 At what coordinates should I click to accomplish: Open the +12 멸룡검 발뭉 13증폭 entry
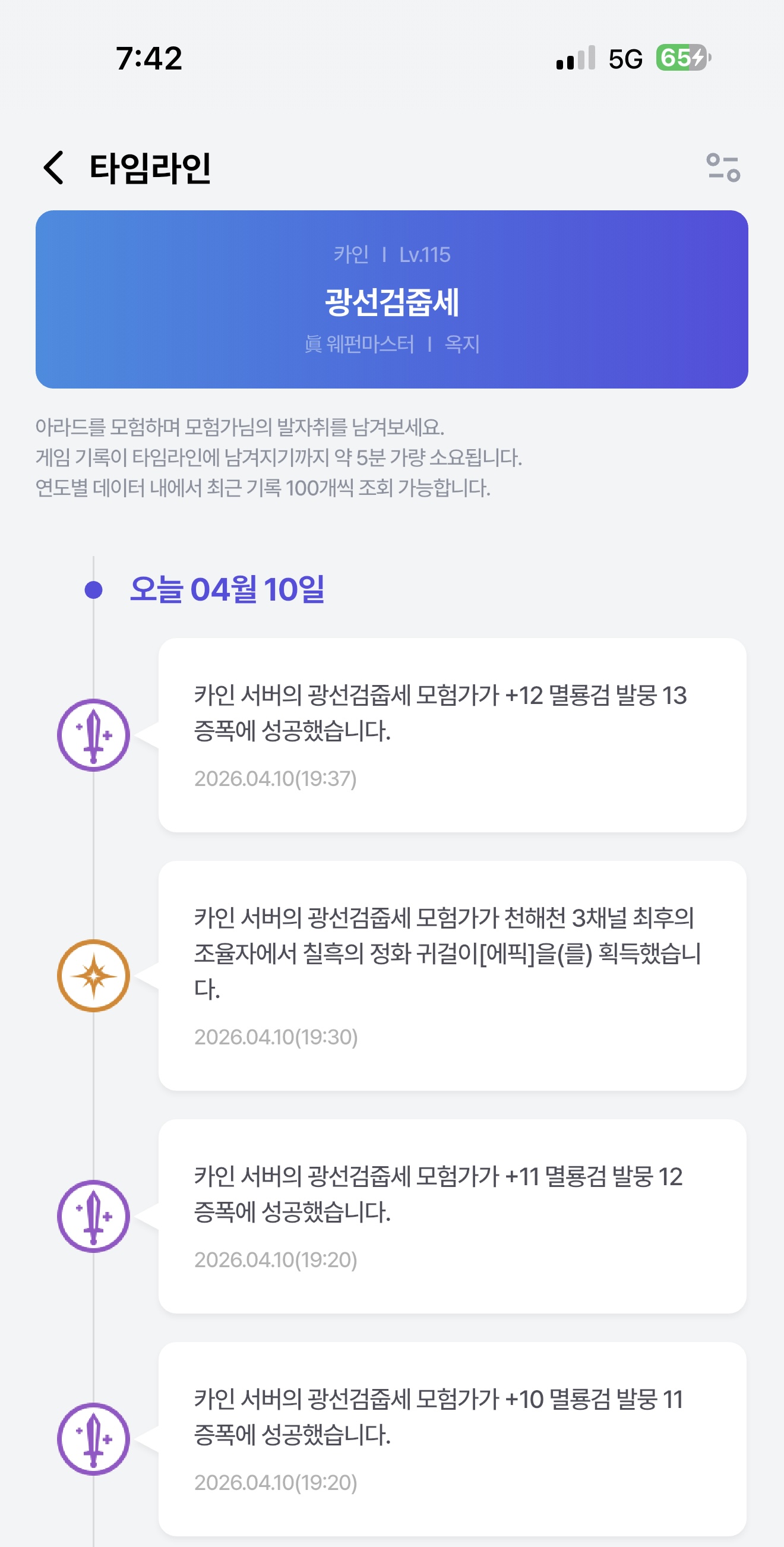pos(451,734)
